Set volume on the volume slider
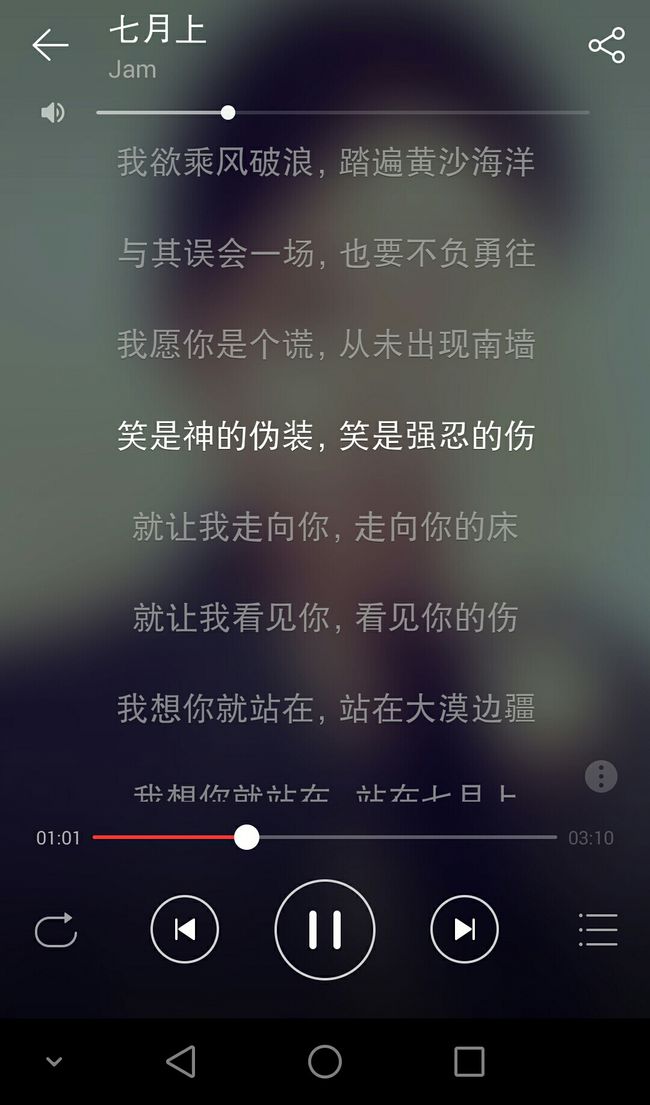650x1105 pixels. 343,113
